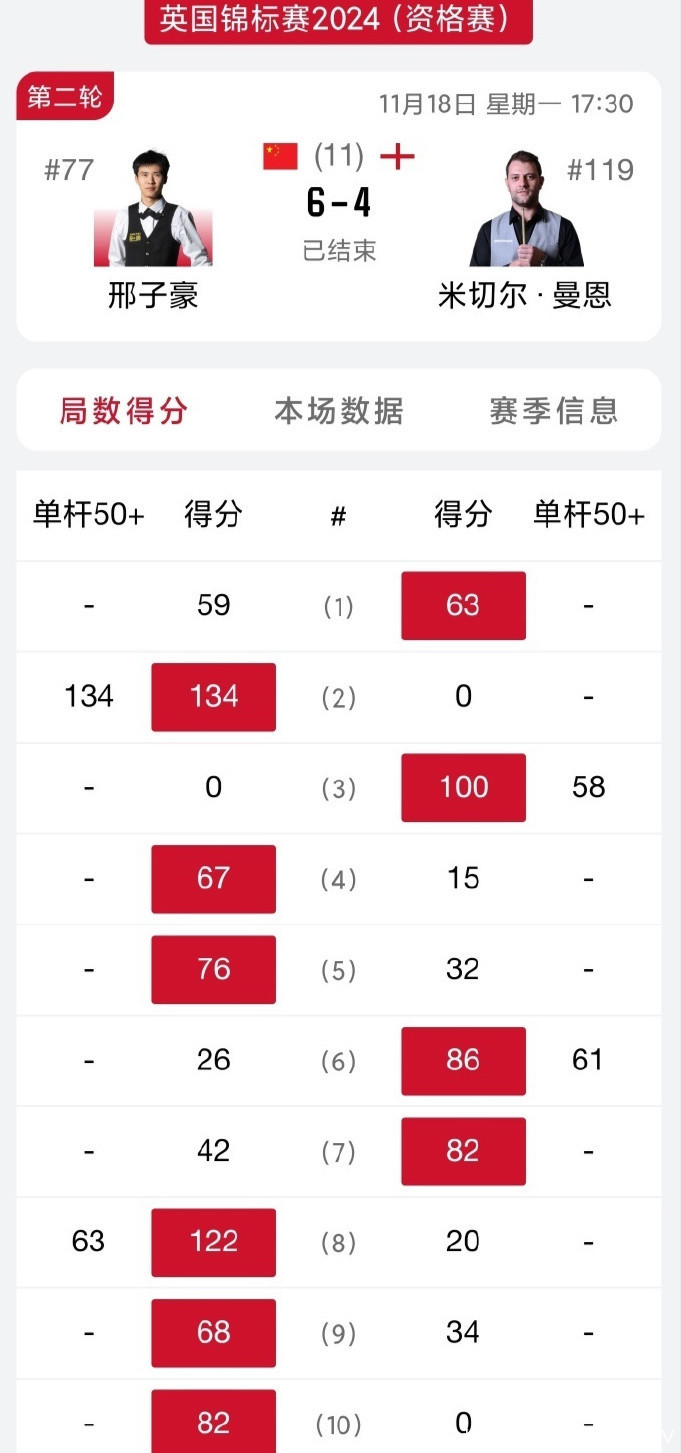
Task: Open the 赛季信息 tab
Action: click(554, 410)
